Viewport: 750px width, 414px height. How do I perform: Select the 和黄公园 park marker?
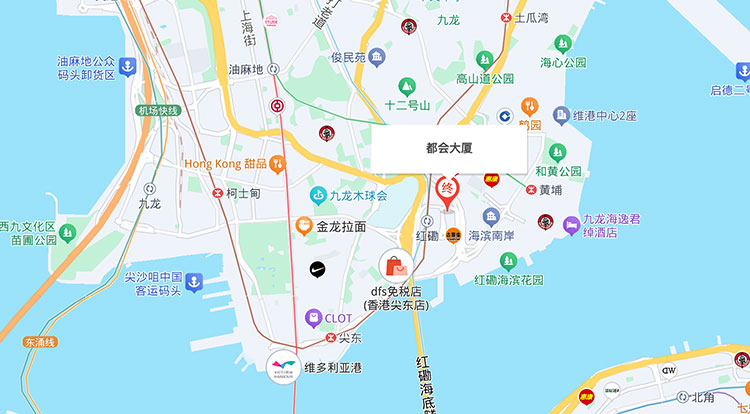(556, 153)
